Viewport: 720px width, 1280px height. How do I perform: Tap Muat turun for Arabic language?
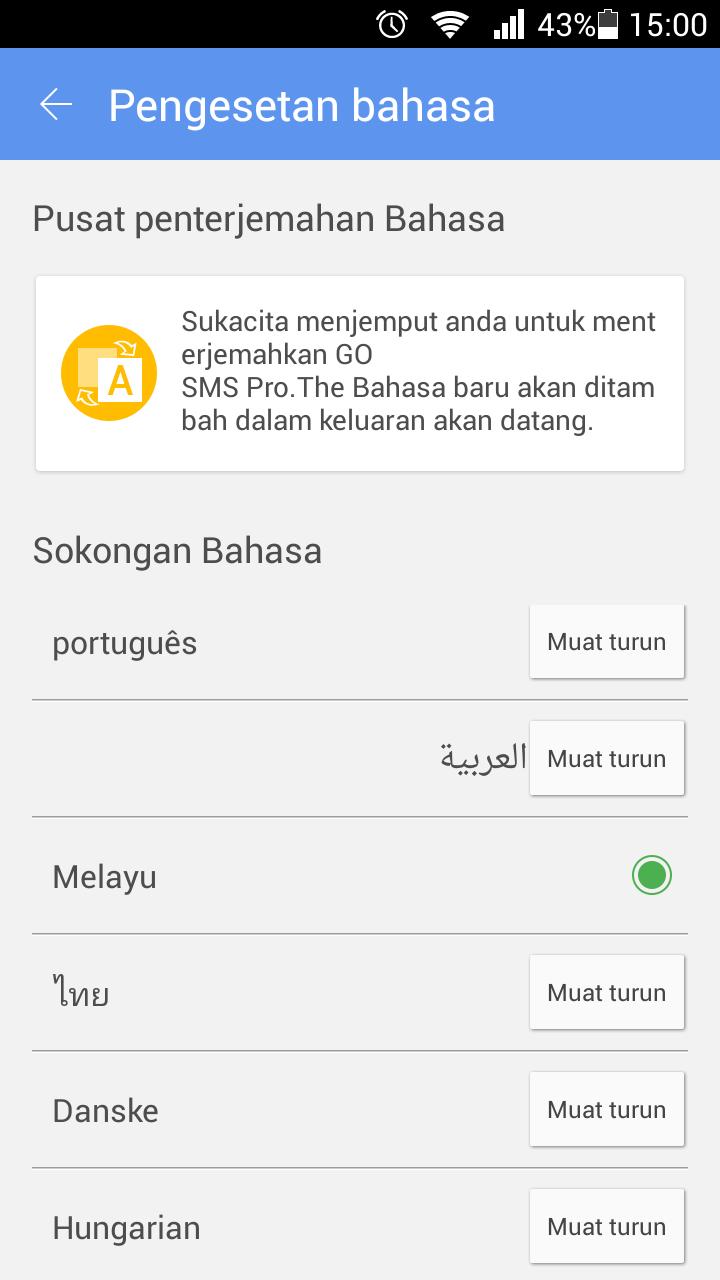tap(606, 759)
